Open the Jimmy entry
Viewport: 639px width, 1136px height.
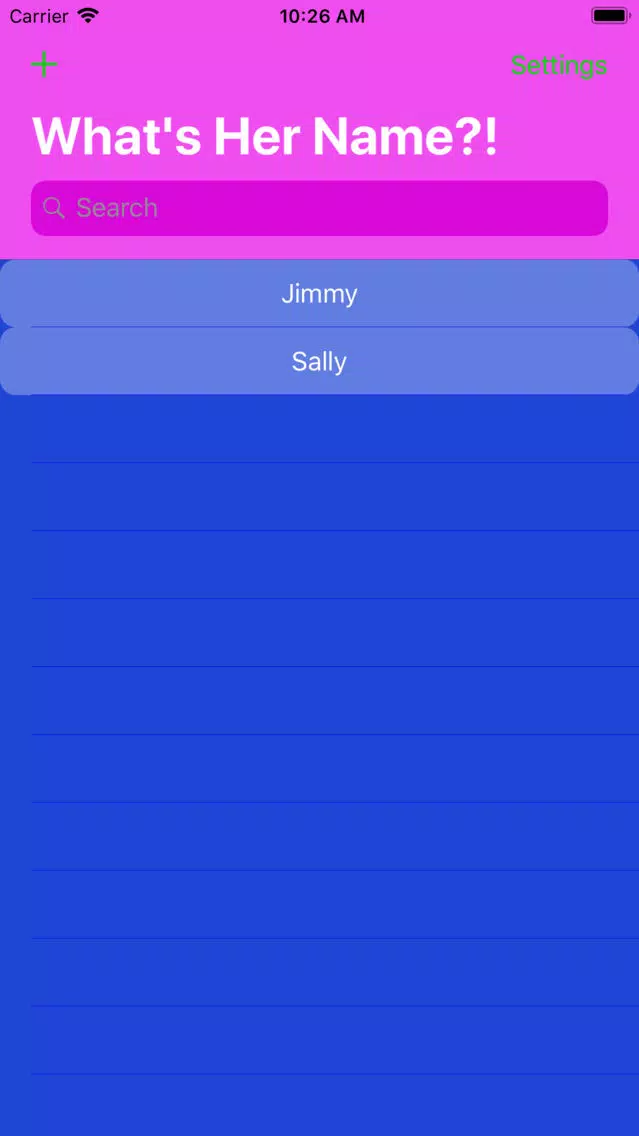(319, 294)
